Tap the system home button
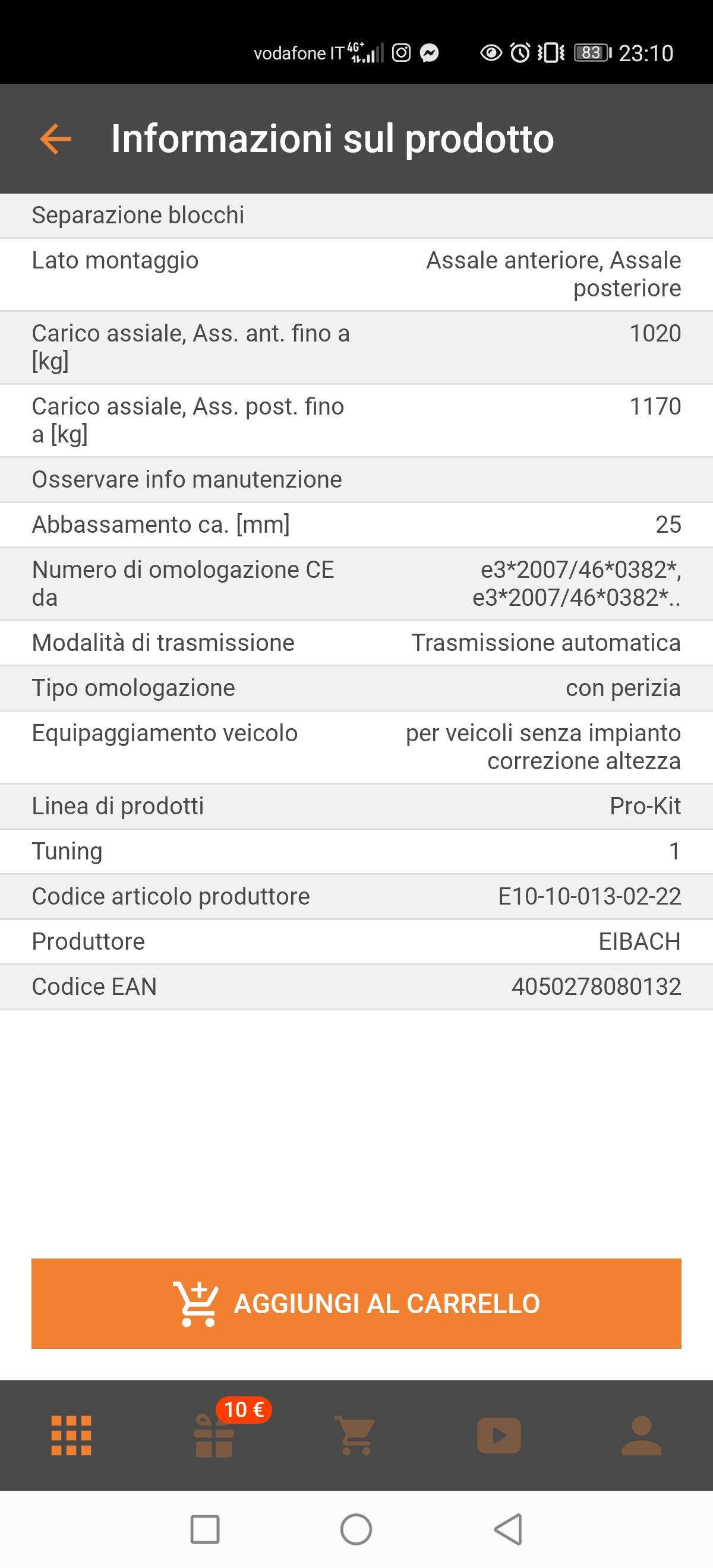This screenshot has height=1568, width=713. 356,1529
